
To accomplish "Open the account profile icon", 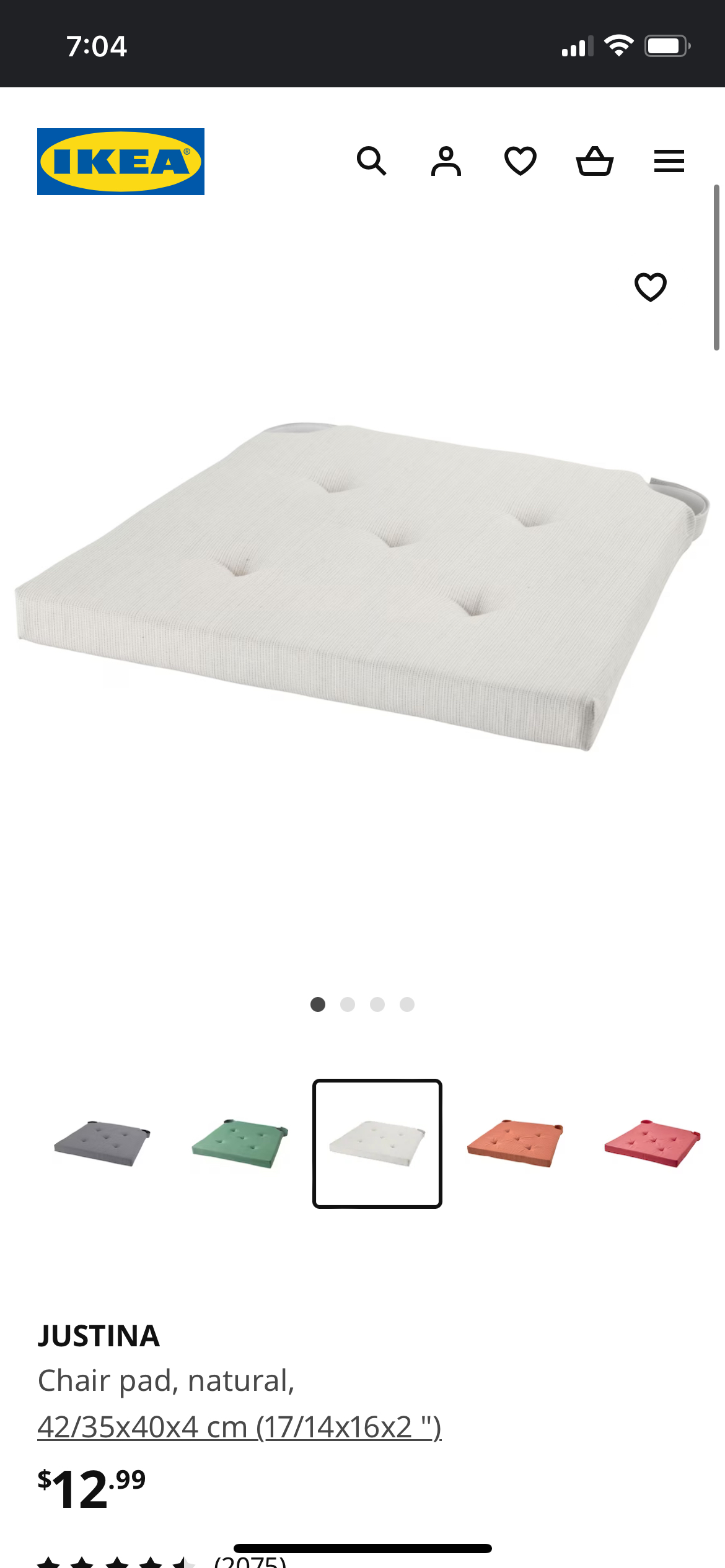I will pyautogui.click(x=446, y=162).
